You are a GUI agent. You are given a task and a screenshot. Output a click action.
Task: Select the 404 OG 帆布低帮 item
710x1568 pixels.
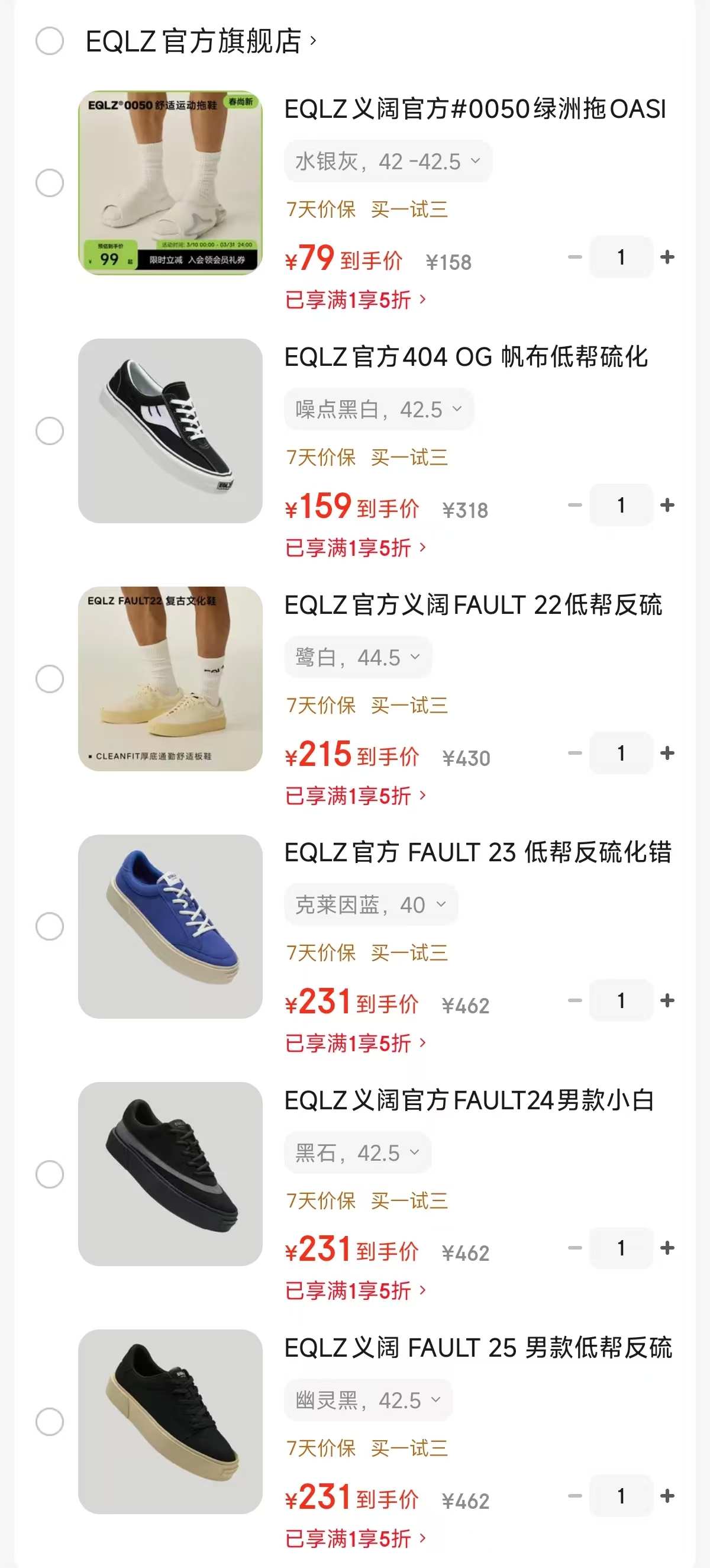point(49,430)
